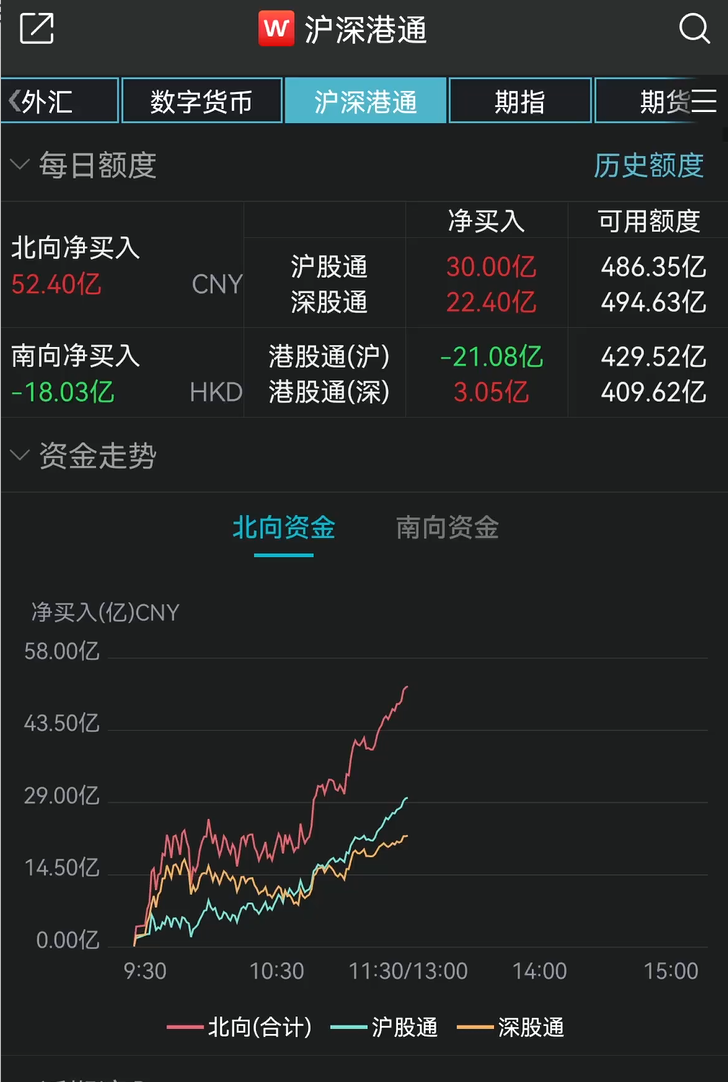Open the 北向净买入 row
Screen dimensions: 728x1082
(120, 266)
